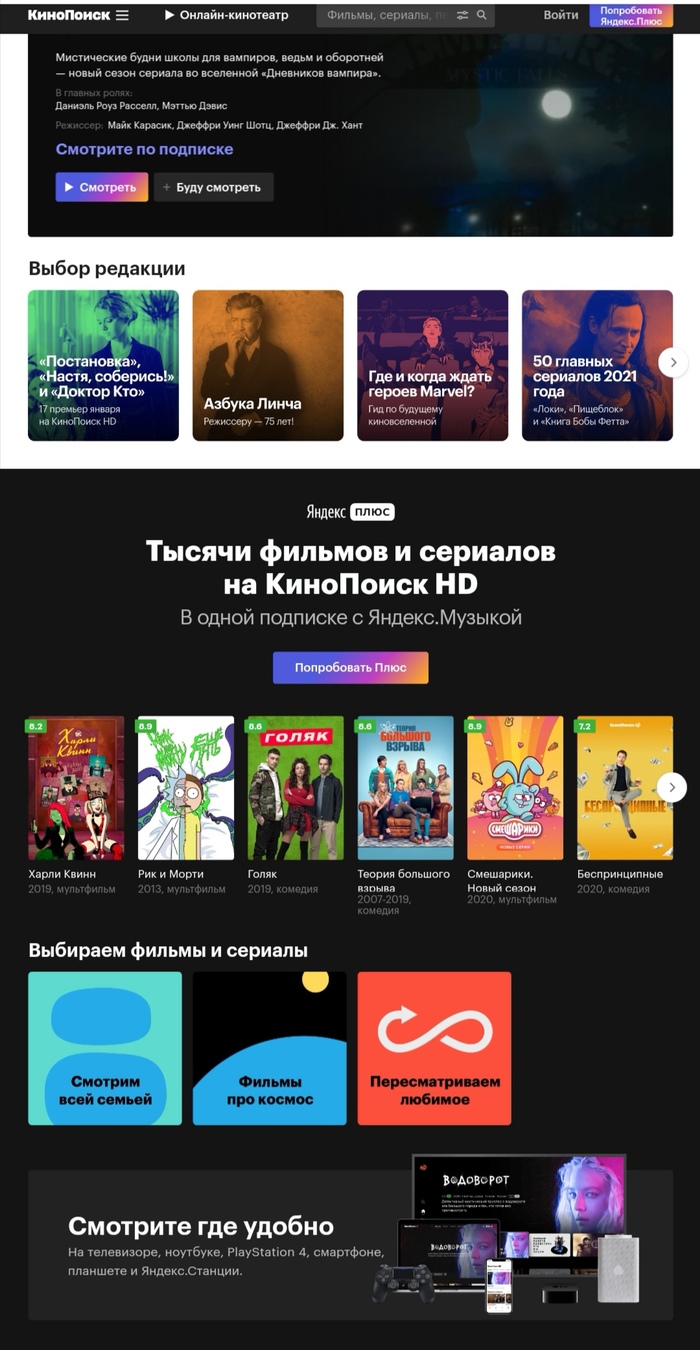Open the Пересматриваем любимое collection

pos(434,1048)
